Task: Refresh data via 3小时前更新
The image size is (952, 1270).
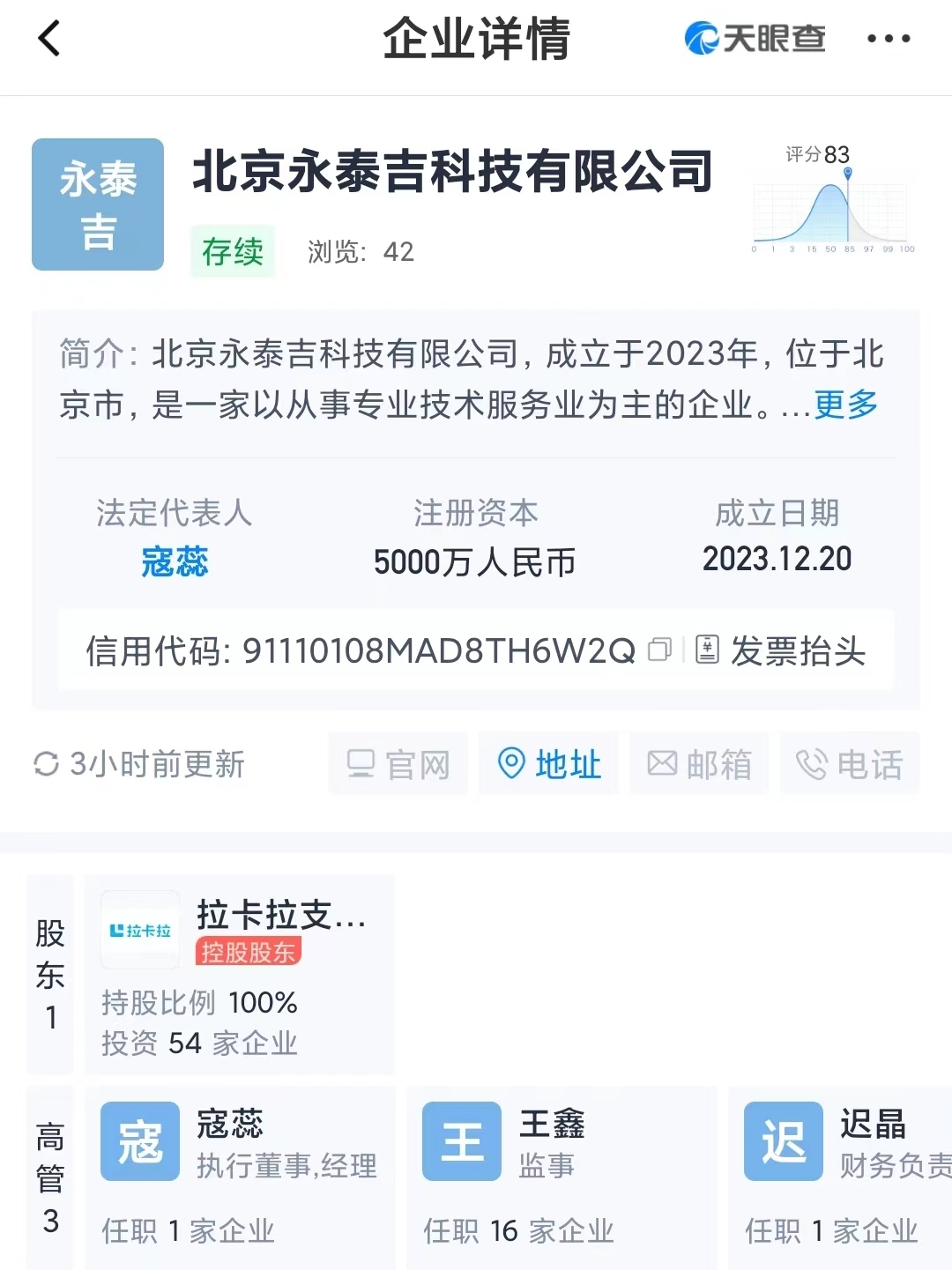Action: click(139, 764)
